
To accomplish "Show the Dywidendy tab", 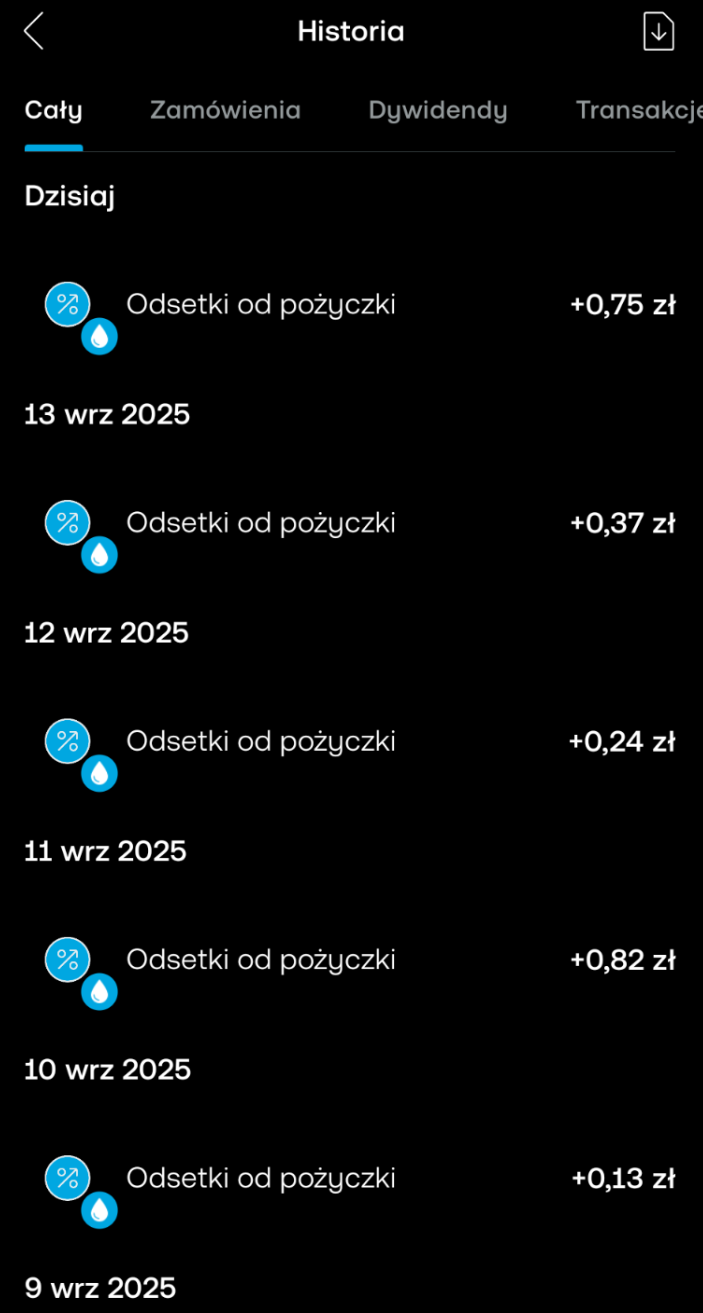I will 437,110.
